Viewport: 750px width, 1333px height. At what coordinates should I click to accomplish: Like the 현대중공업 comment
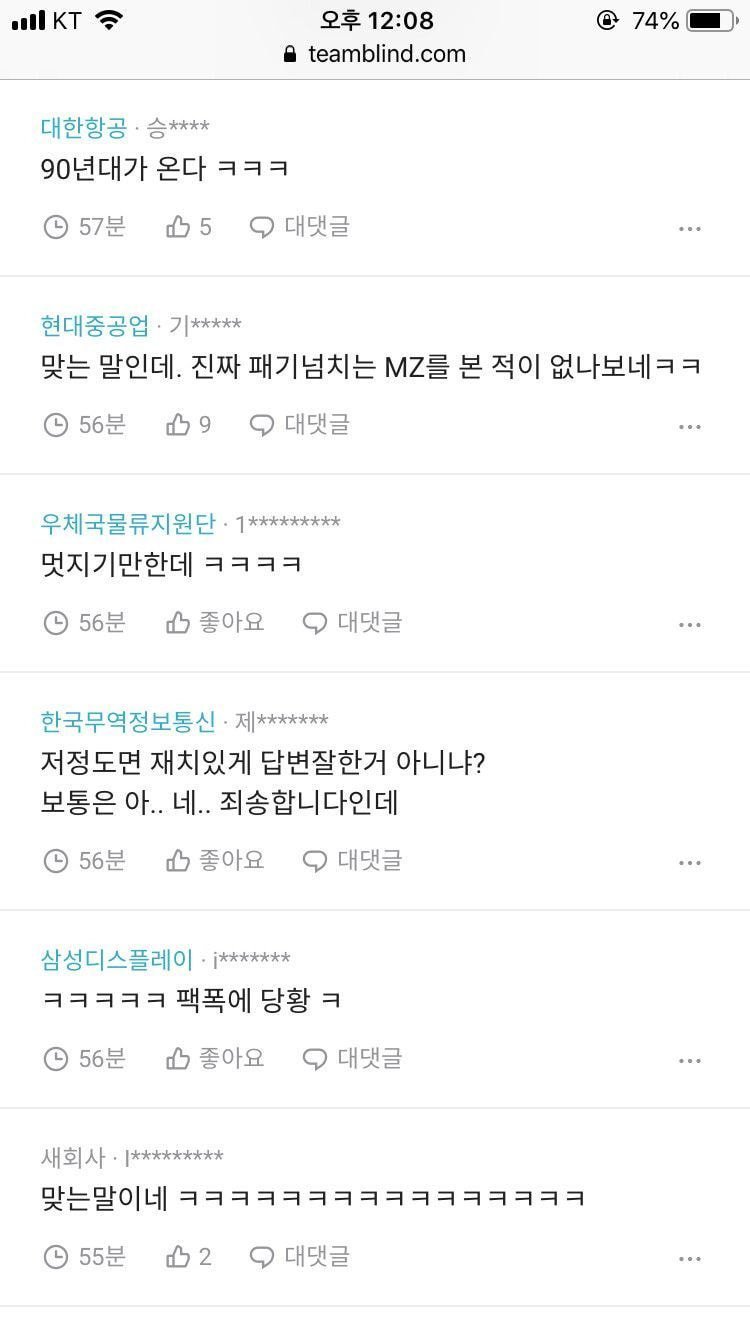[189, 425]
